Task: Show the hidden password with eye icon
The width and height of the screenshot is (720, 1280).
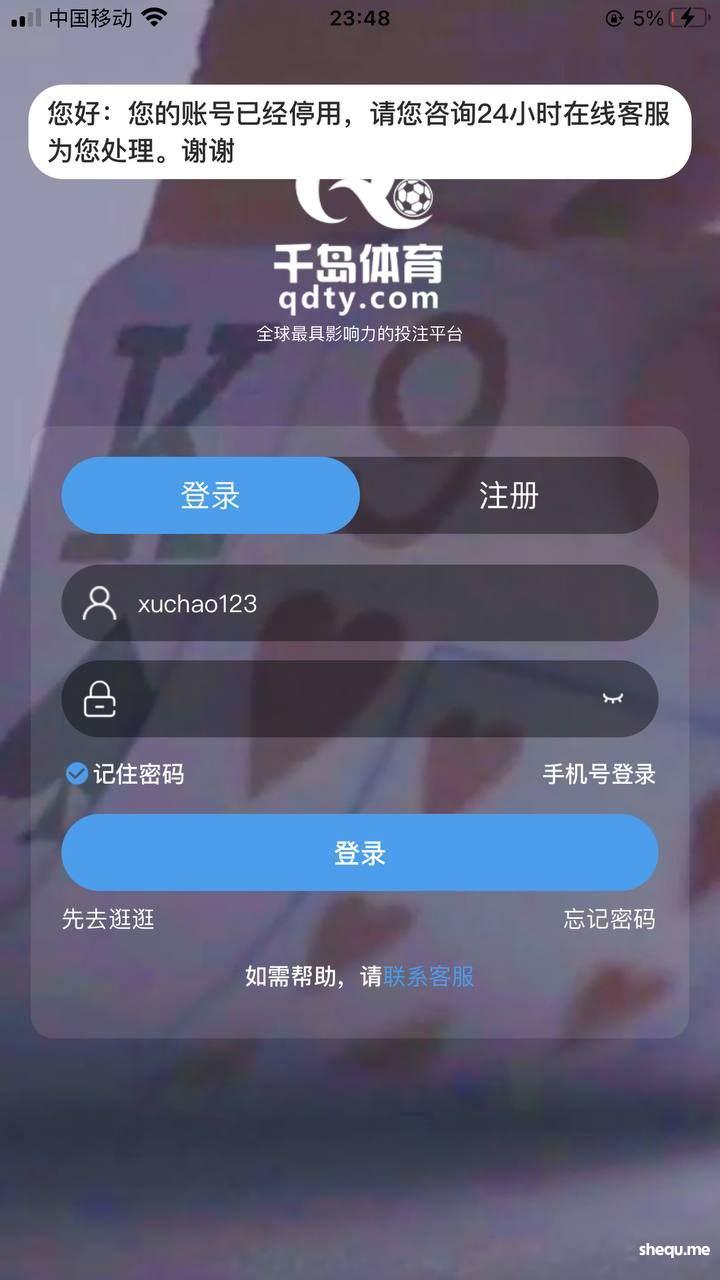Action: (x=612, y=699)
